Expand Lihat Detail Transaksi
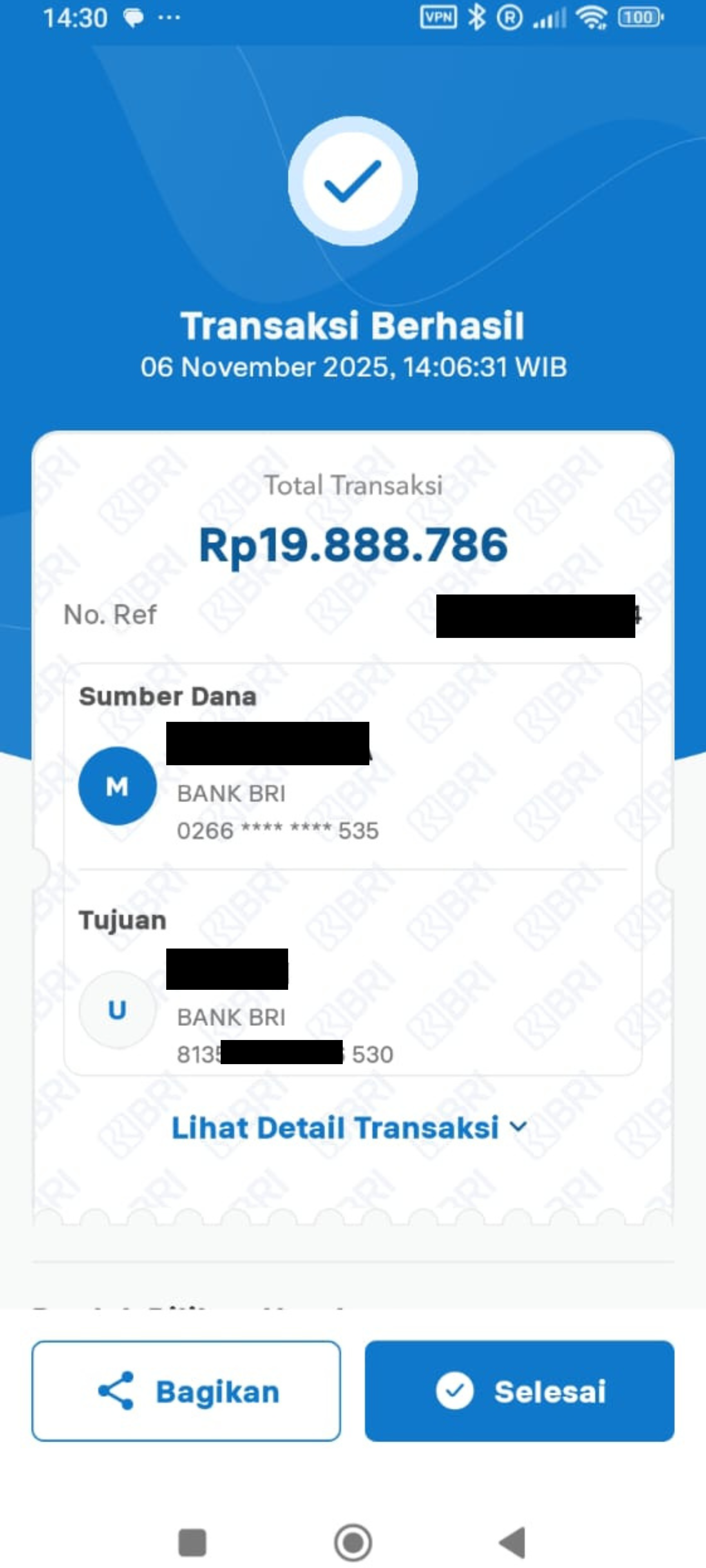 coord(349,1128)
